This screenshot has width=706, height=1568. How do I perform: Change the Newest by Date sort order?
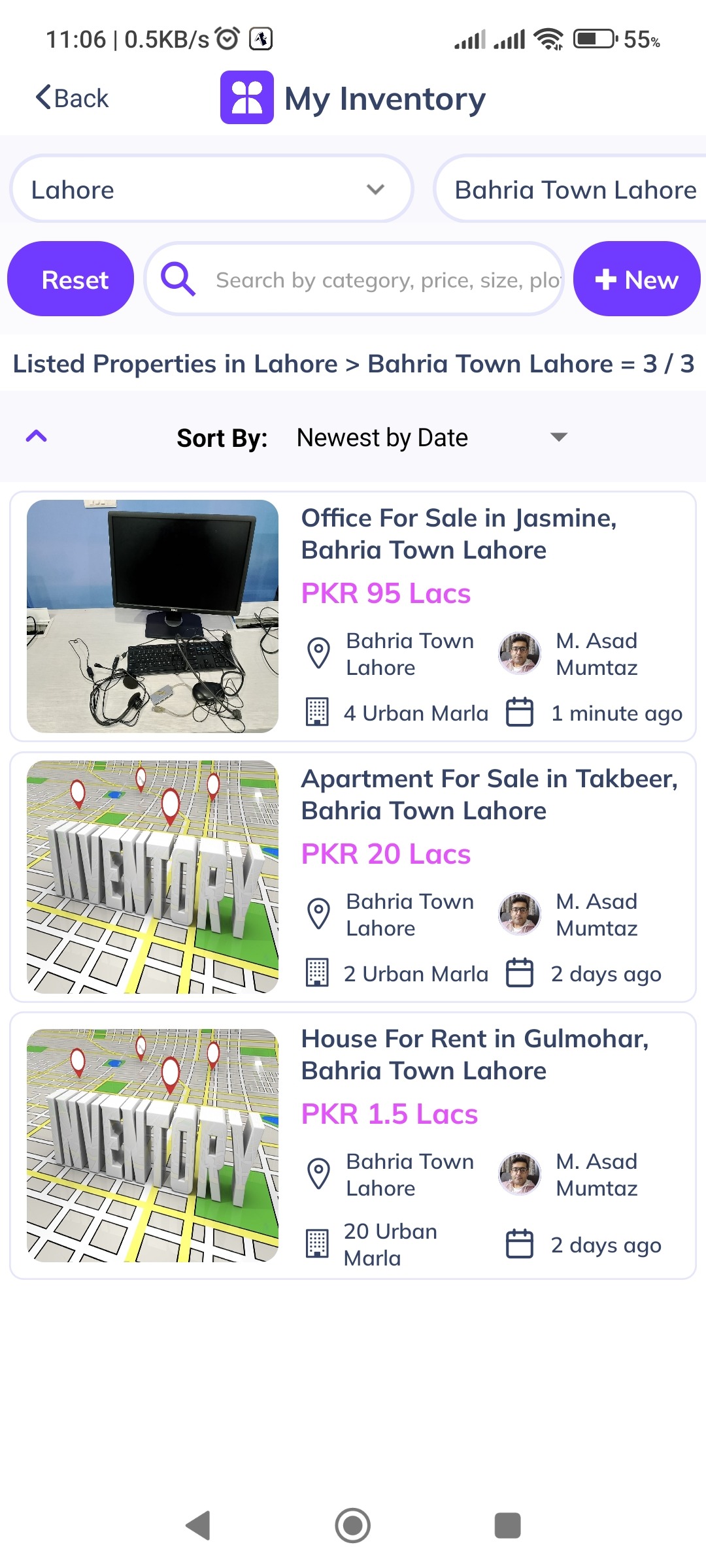pos(431,438)
